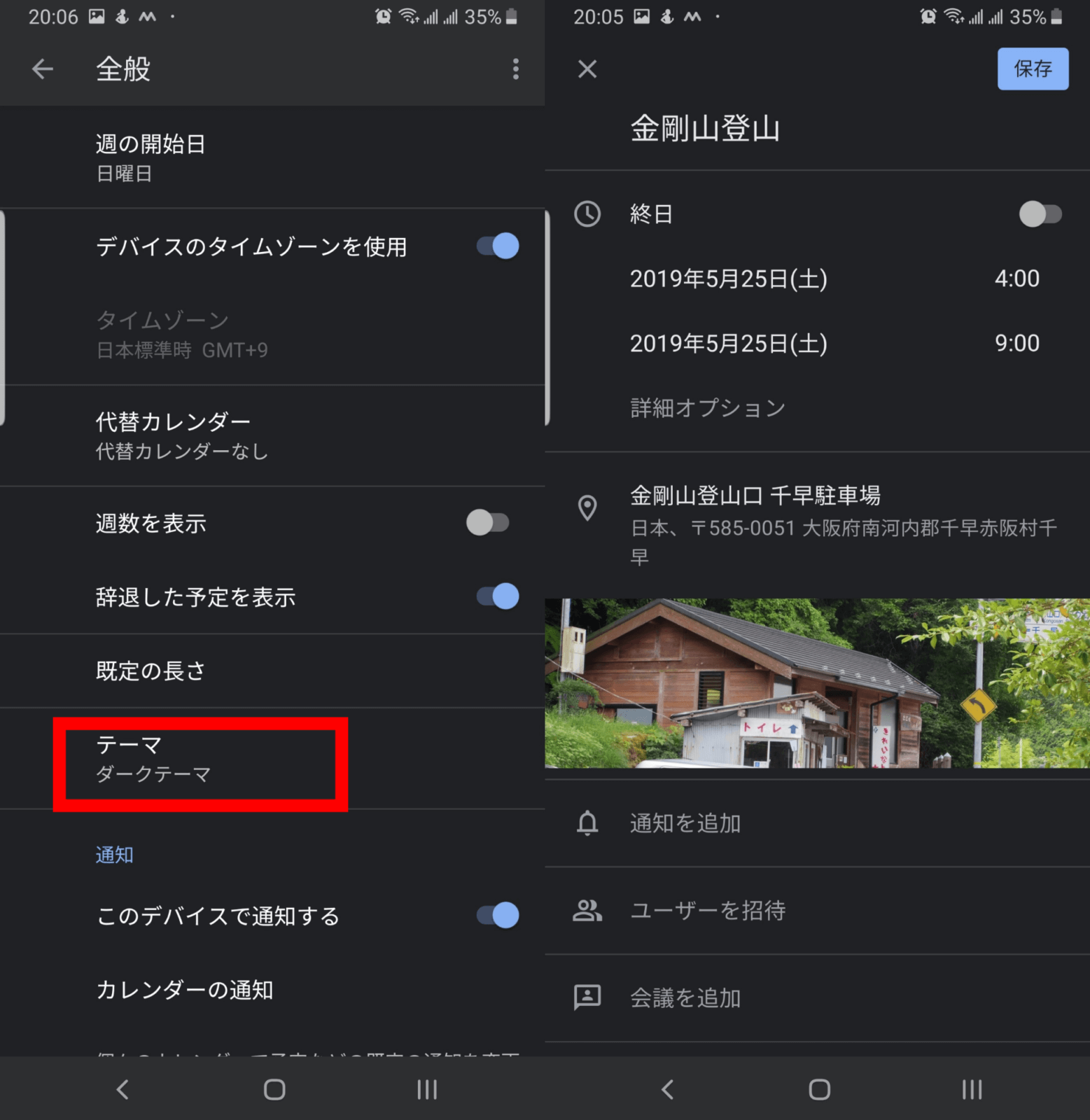Viewport: 1090px width, 1120px height.
Task: Change the end time 9:00
Action: point(1017,343)
